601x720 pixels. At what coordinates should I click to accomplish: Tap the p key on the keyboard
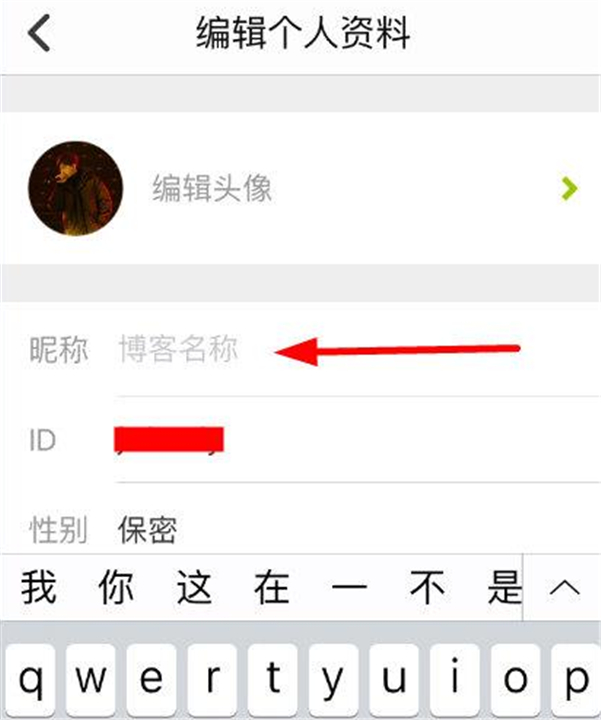(x=574, y=682)
